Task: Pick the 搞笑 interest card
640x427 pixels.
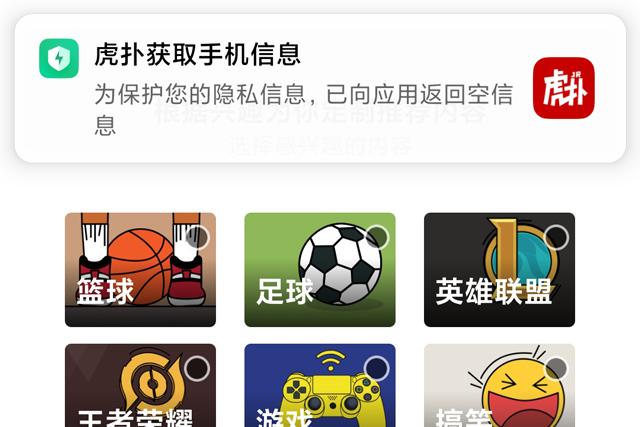Action: click(499, 386)
